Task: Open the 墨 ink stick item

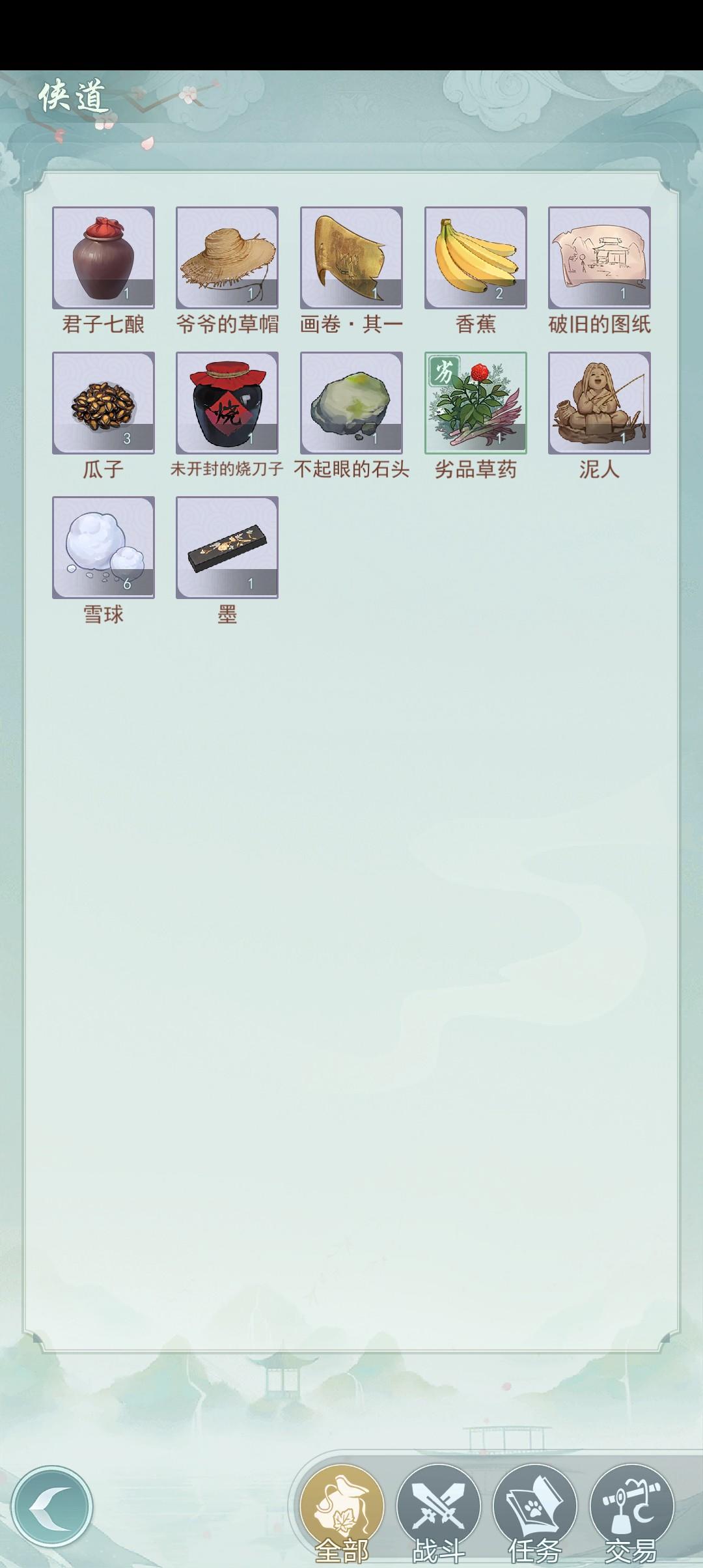Action: coord(228,549)
